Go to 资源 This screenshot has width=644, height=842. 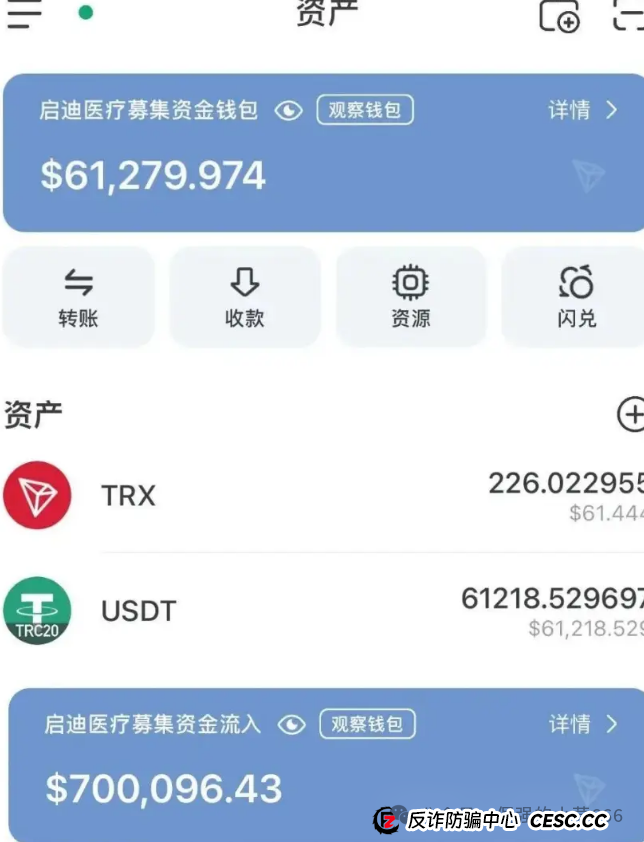[x=410, y=298]
